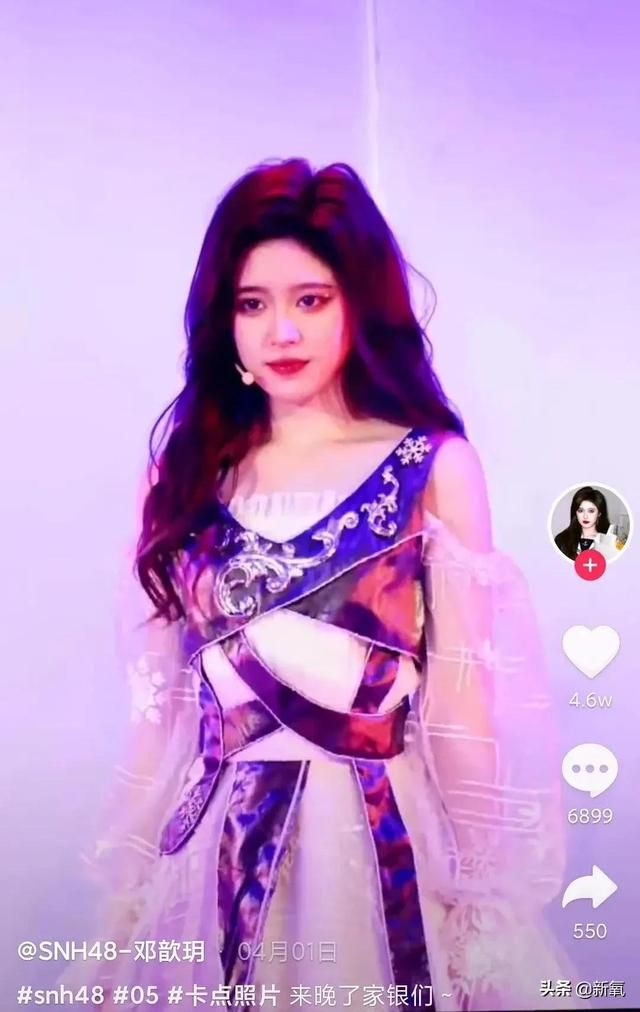The height and width of the screenshot is (1012, 640).
Task: Follow the creator via red plus button
Action: [x=590, y=565]
